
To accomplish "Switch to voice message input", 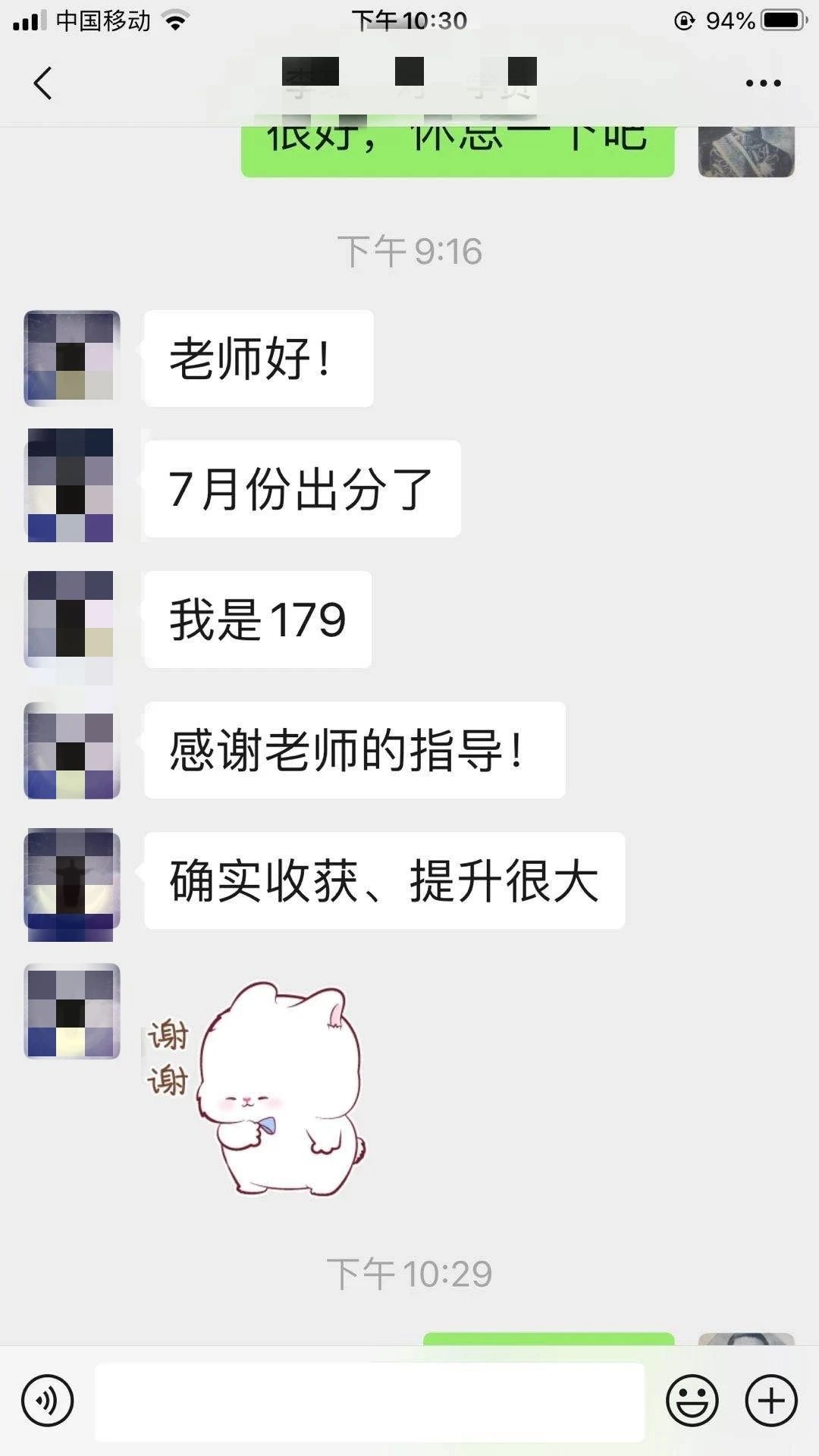I will 48,1401.
